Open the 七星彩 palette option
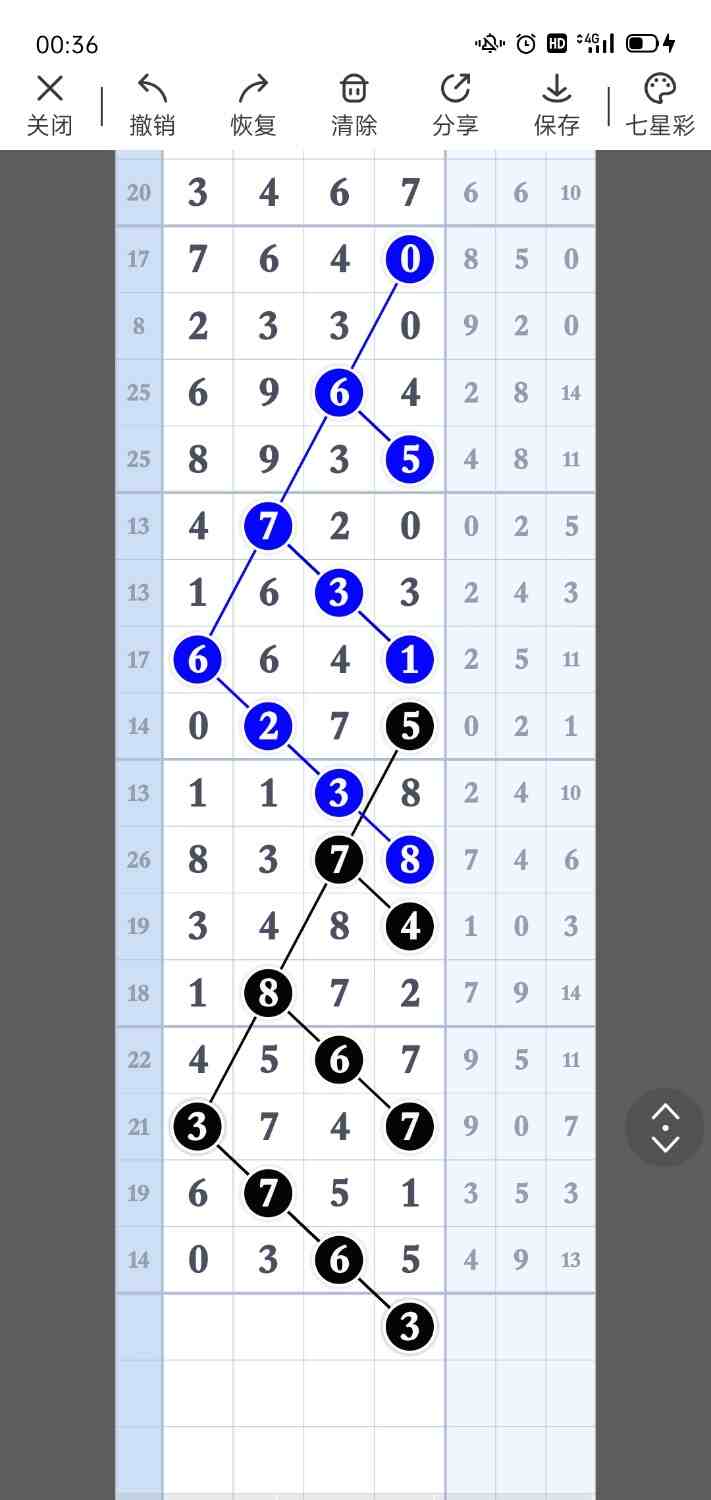The height and width of the screenshot is (1500, 711). (x=660, y=104)
